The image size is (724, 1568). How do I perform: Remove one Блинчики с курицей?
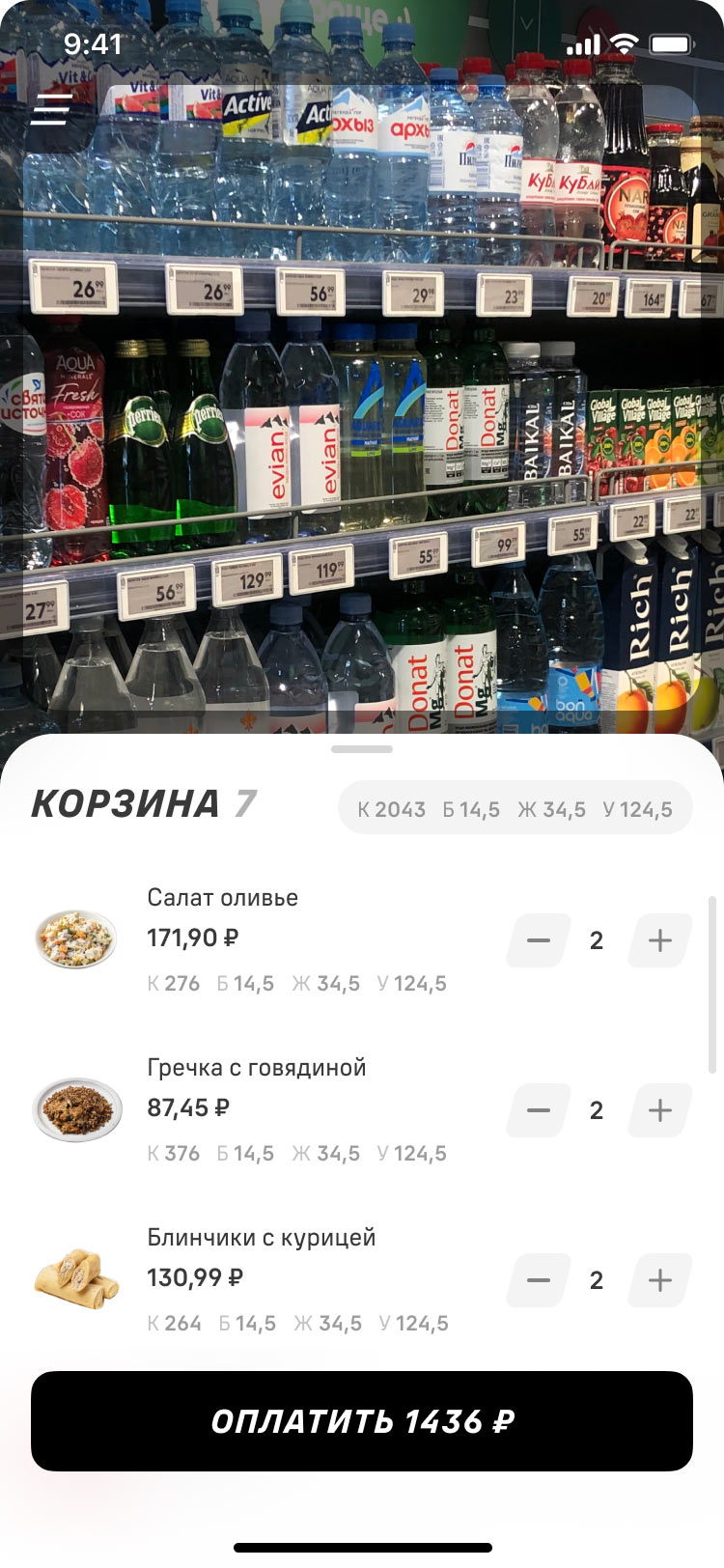(x=539, y=1280)
